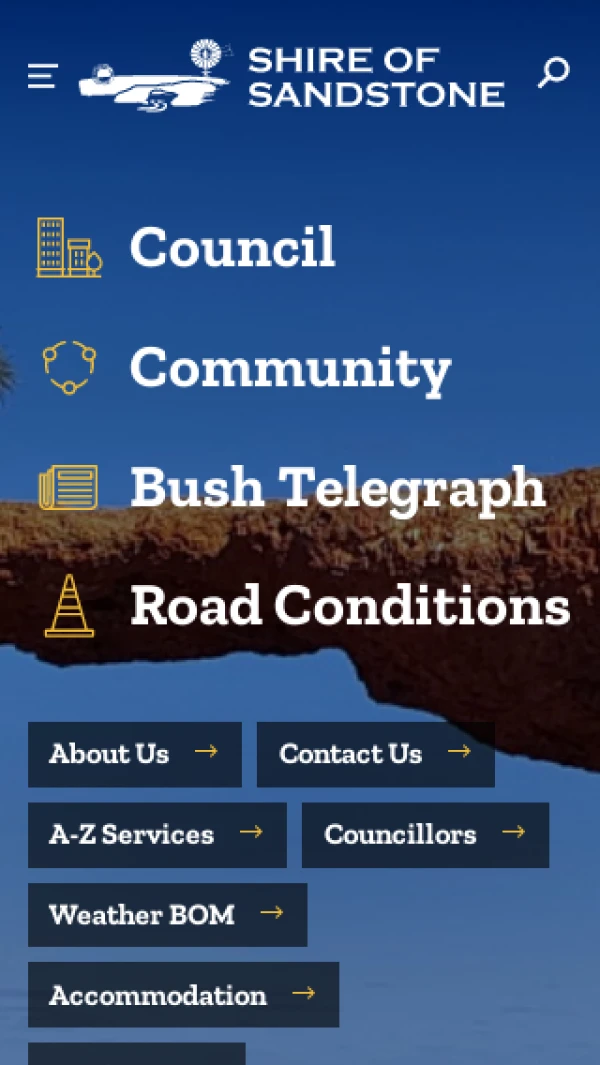Go to the Council section
600x1065 pixels.
232,247
